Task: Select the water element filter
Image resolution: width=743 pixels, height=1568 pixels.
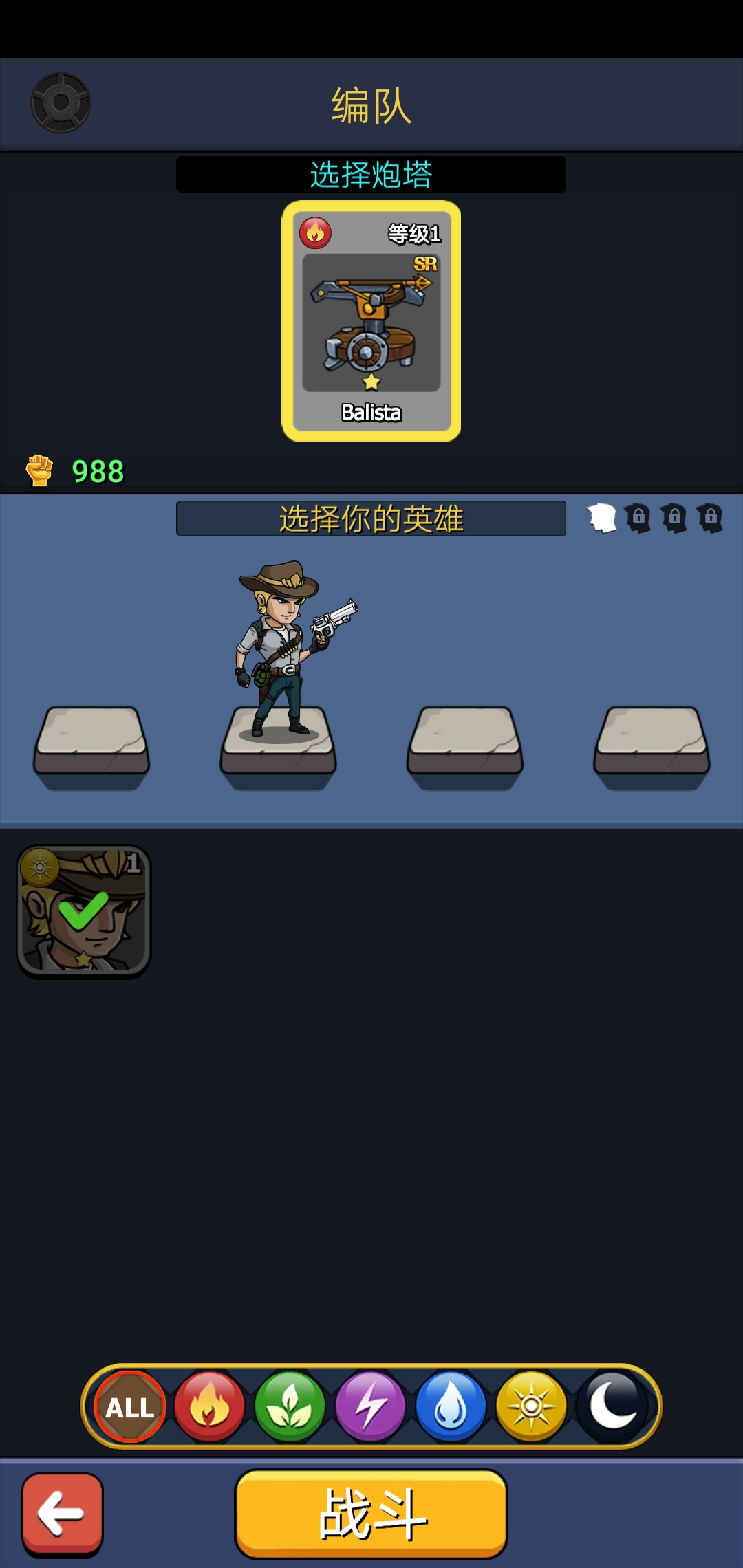Action: click(x=450, y=1406)
